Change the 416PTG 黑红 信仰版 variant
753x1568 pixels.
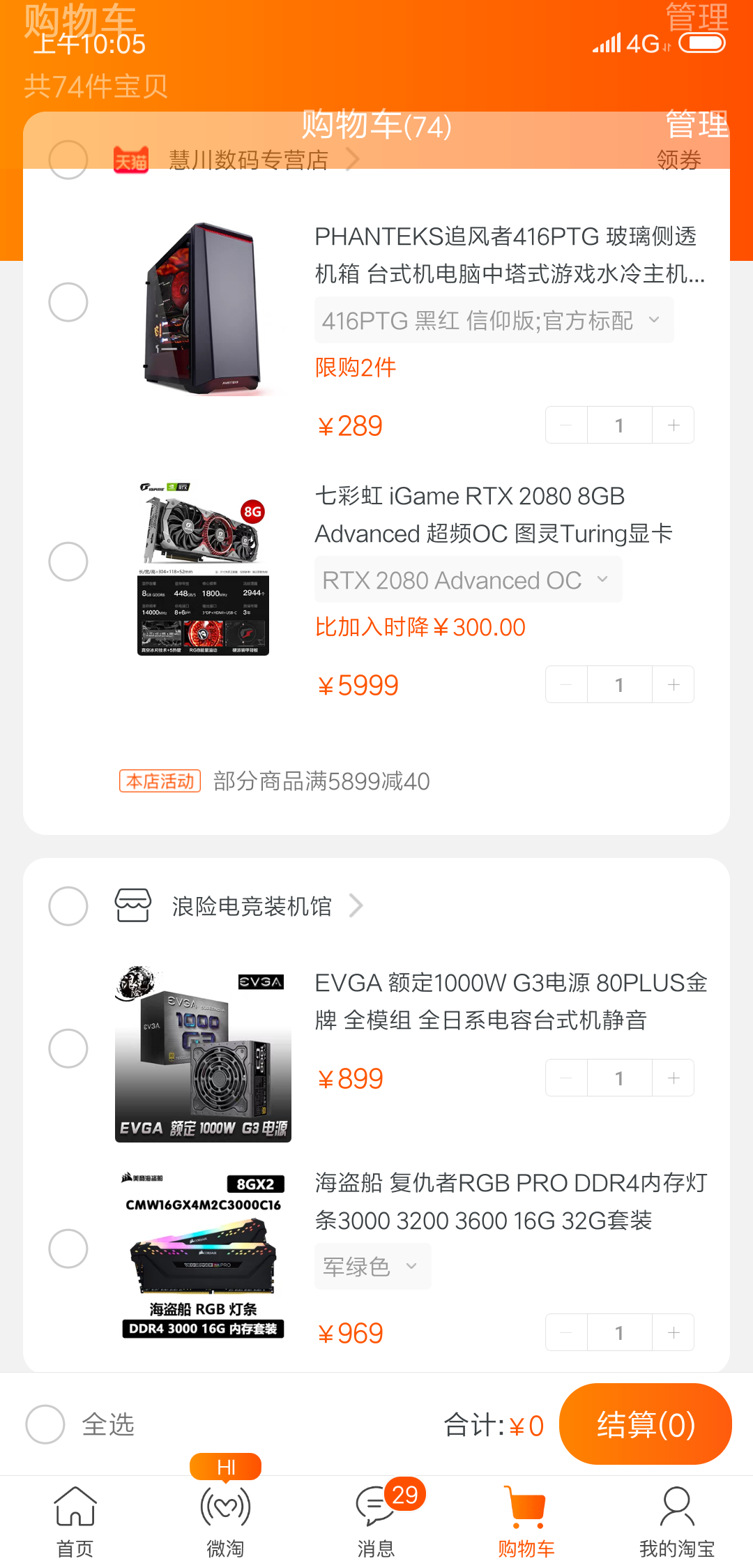[x=494, y=321]
